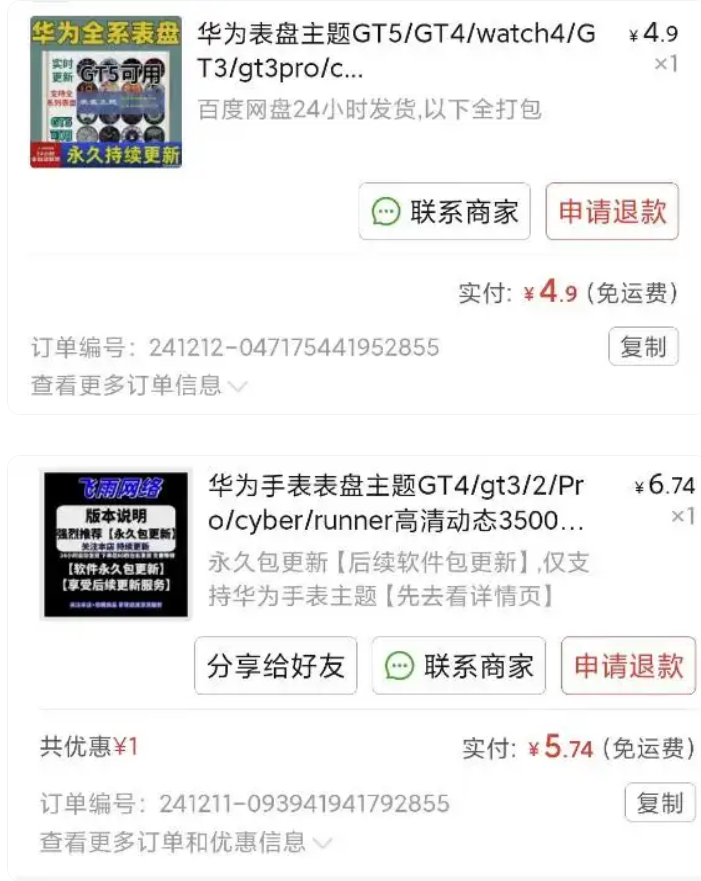The image size is (701, 881).
Task: Open the 华为表盘主题GT5 product thumbnail
Action: 106,92
